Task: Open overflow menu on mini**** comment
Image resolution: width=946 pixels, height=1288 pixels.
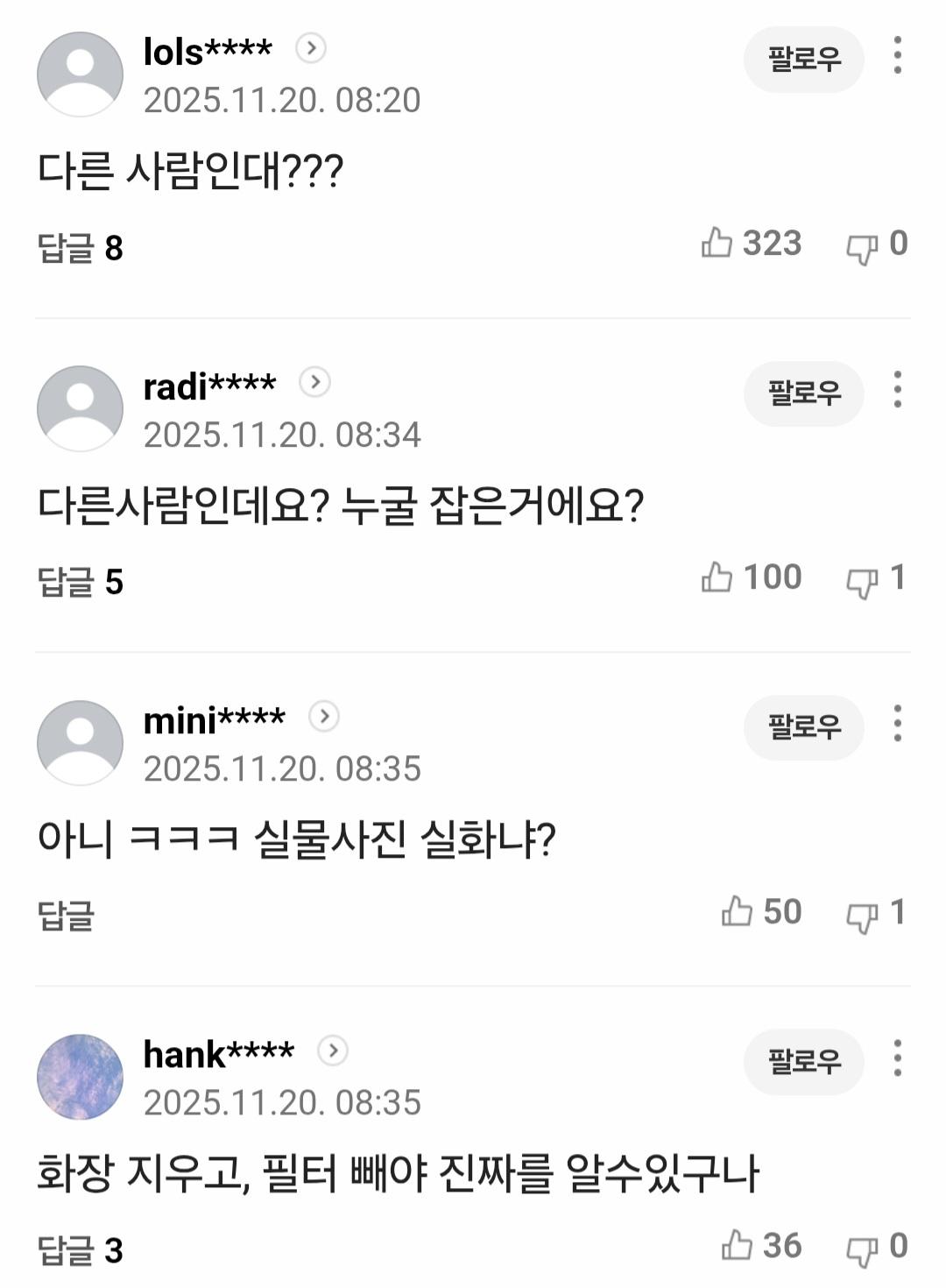Action: [897, 723]
